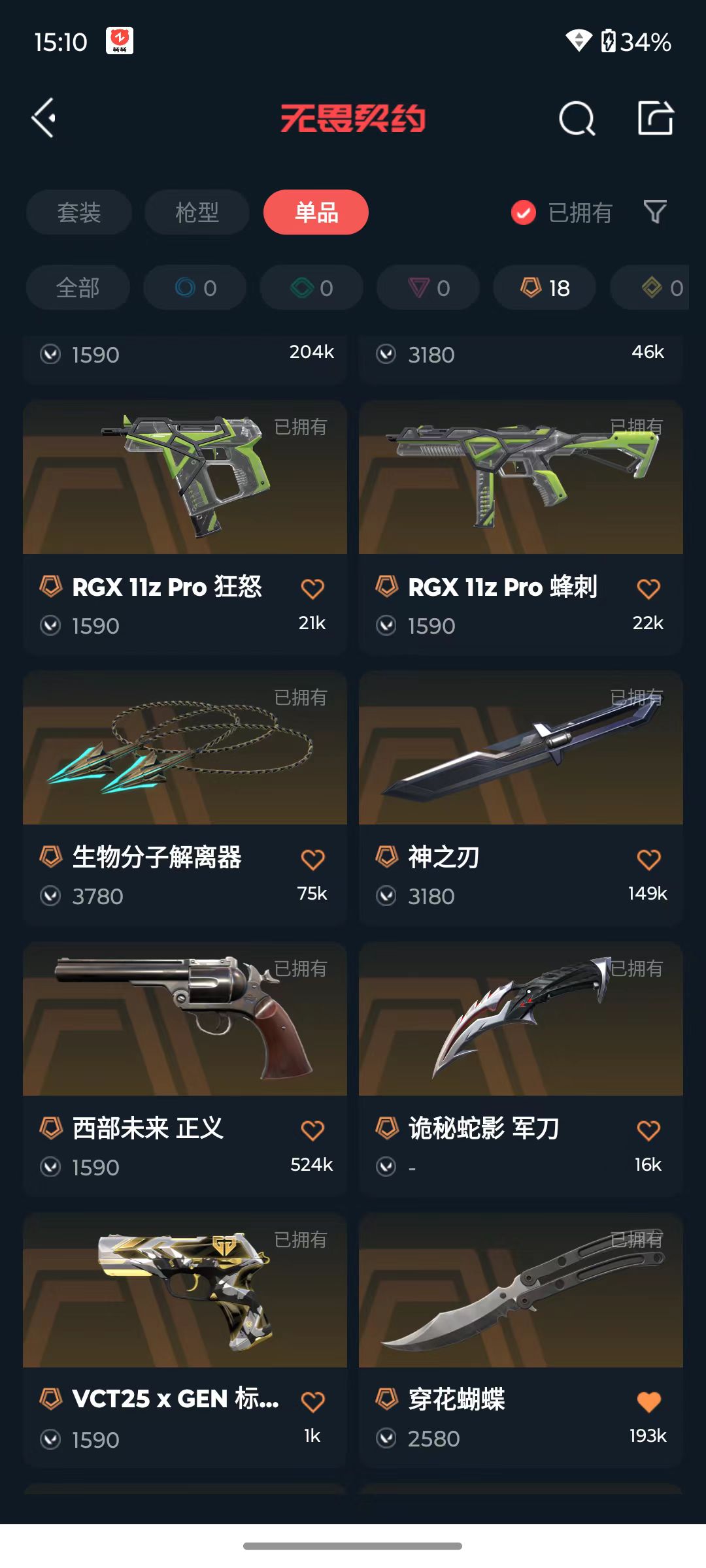Image resolution: width=706 pixels, height=1568 pixels.
Task: Favorite the VCT25 x GEN pistol skin
Action: point(312,1401)
